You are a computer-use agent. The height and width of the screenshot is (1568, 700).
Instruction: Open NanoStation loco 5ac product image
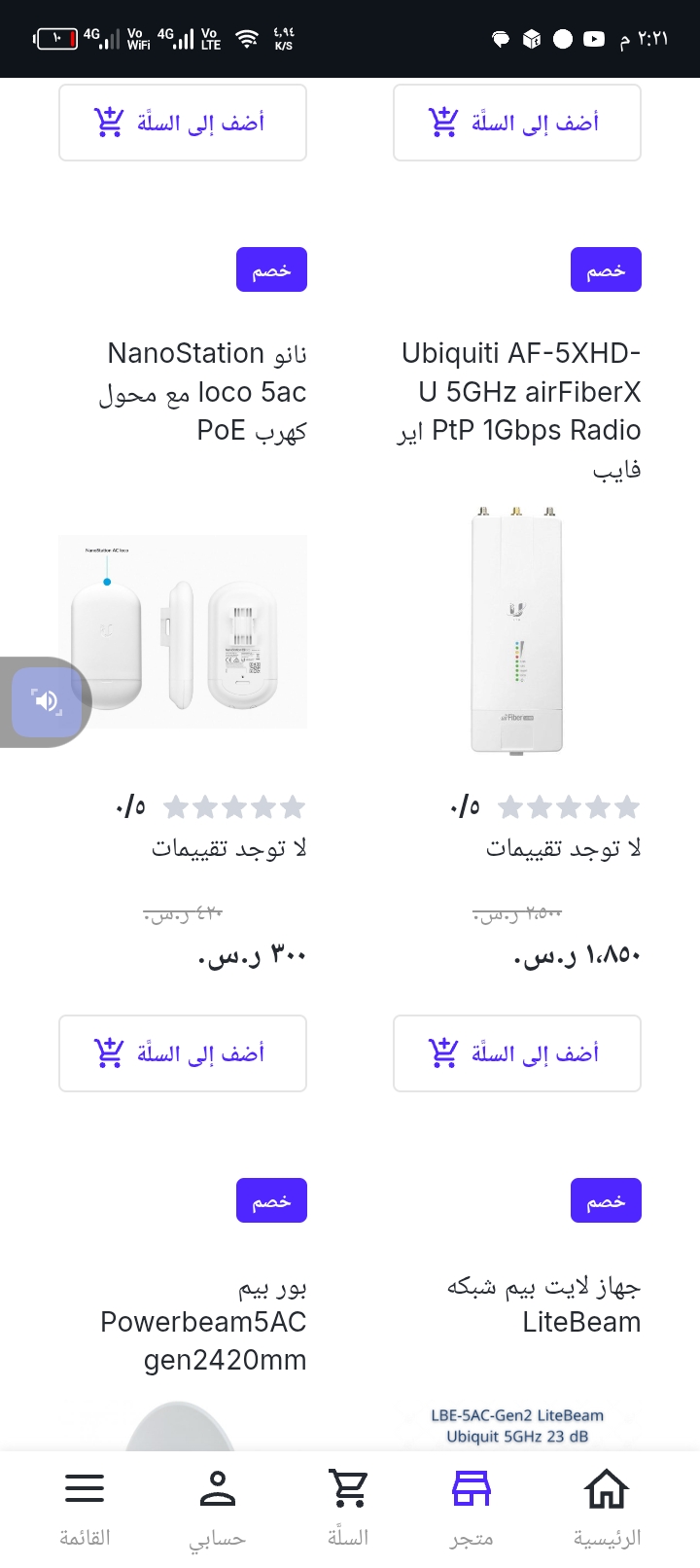[x=183, y=632]
